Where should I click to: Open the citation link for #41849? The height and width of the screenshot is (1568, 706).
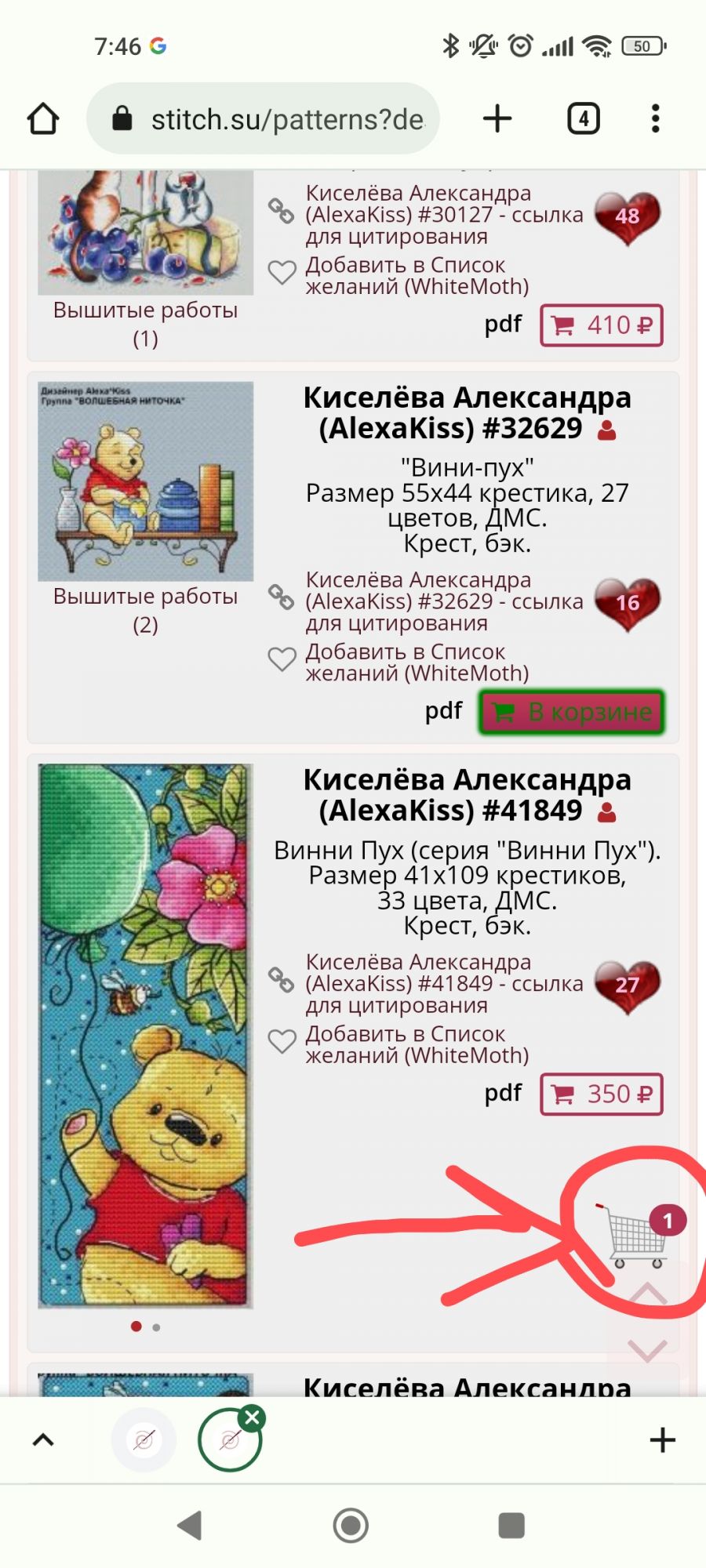(444, 983)
